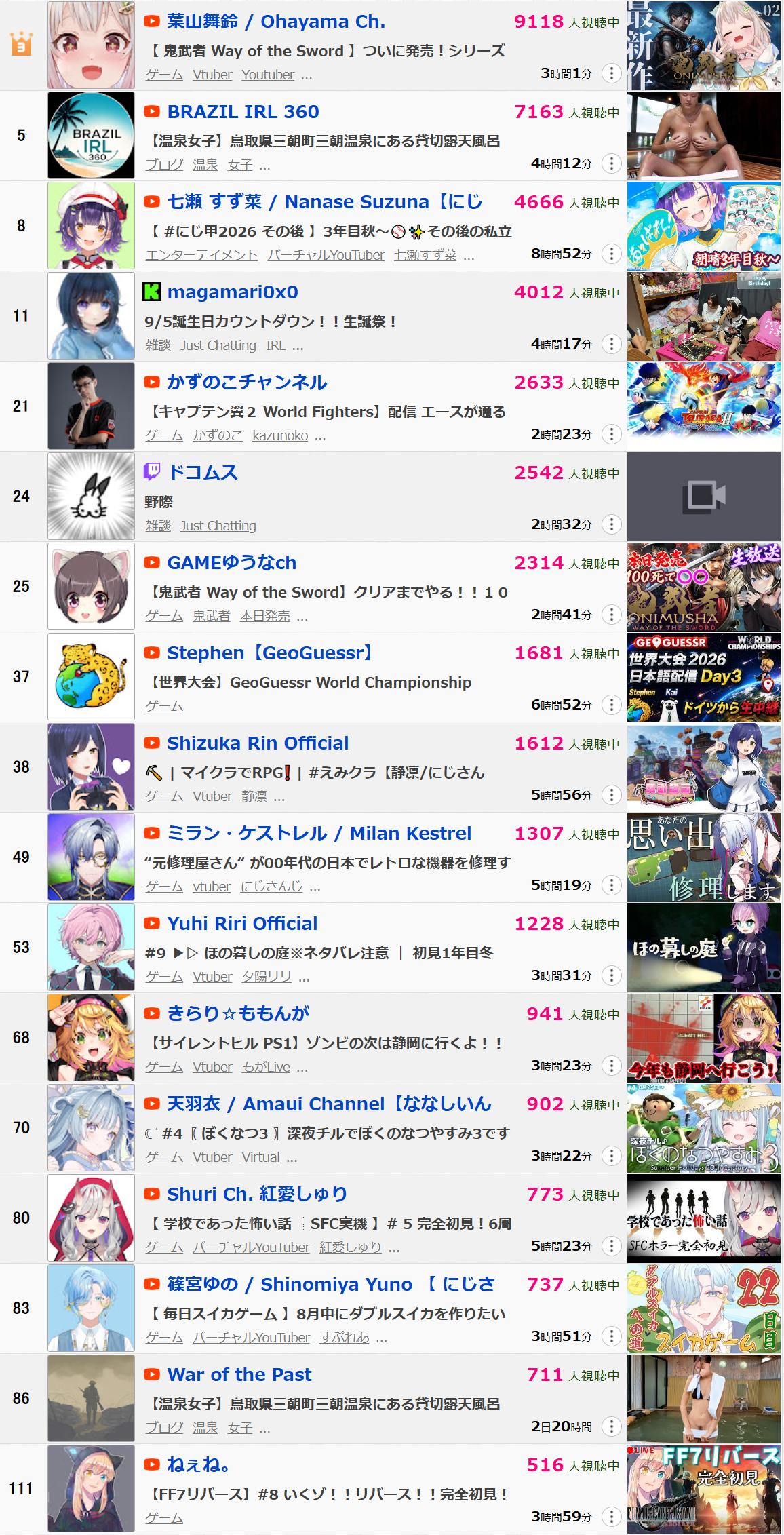784x1535 pixels.
Task: Select the ゲーム tag under Stephen【GeoGuessr】
Action: pyautogui.click(x=164, y=706)
